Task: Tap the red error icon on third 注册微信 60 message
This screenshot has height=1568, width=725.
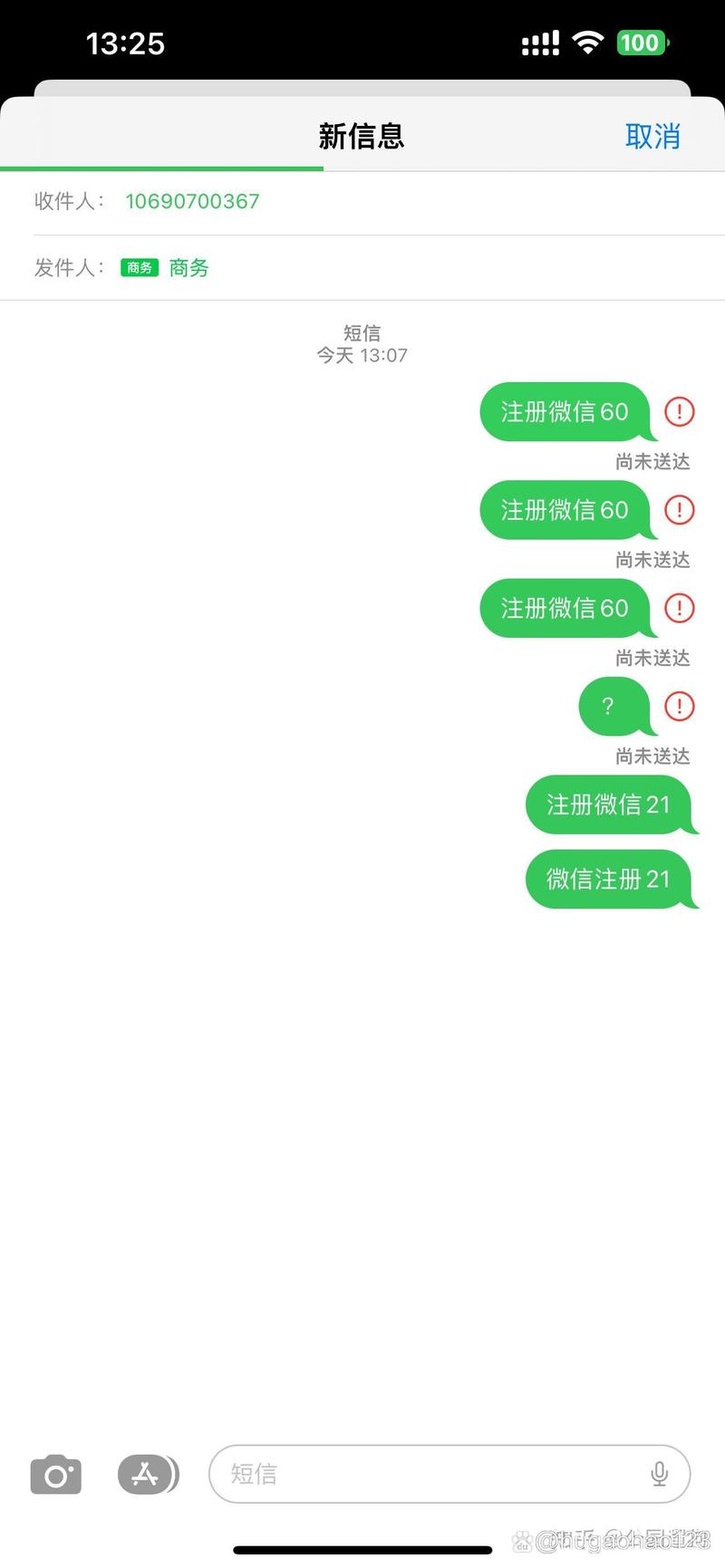Action: click(x=679, y=608)
